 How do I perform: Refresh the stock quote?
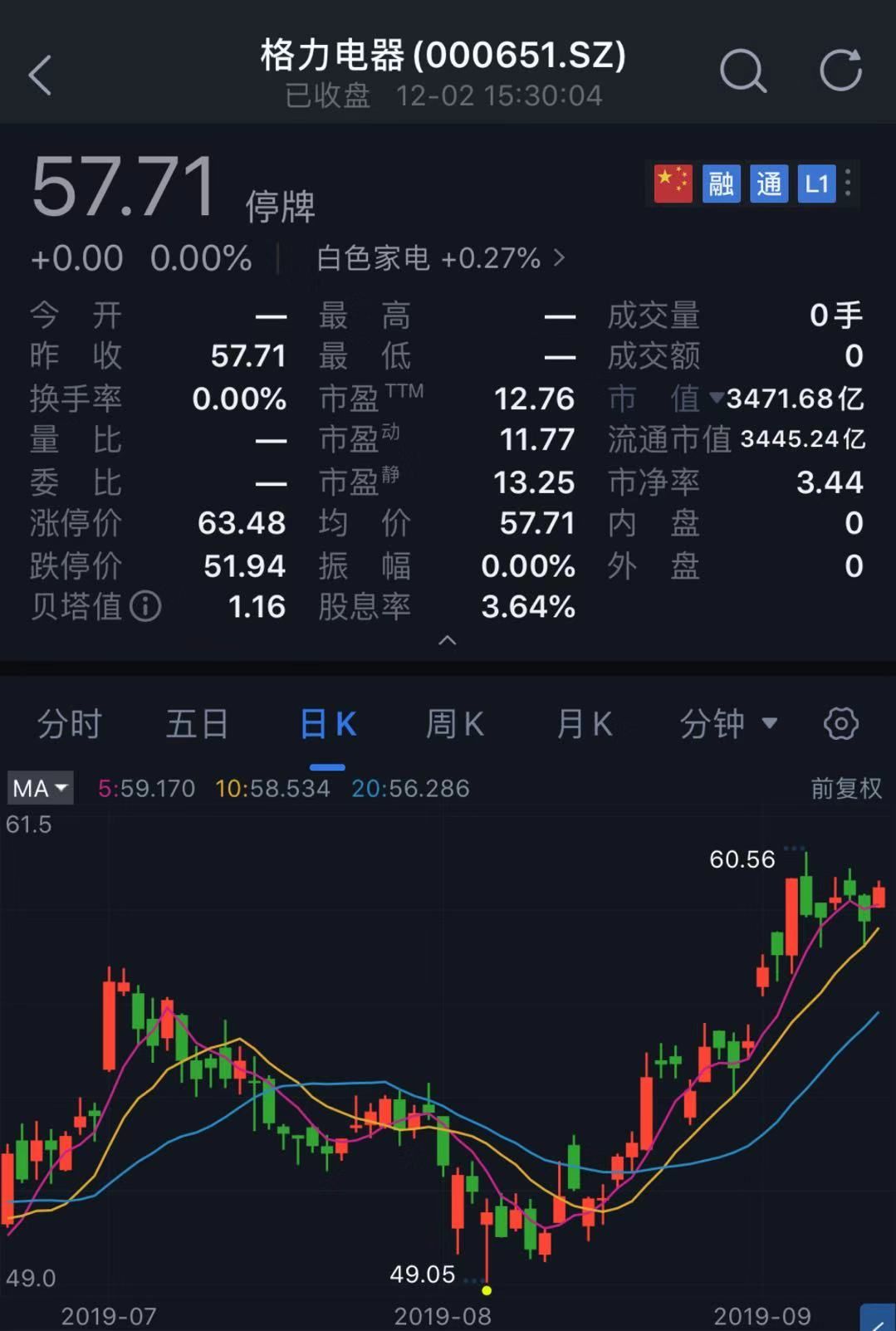840,71
